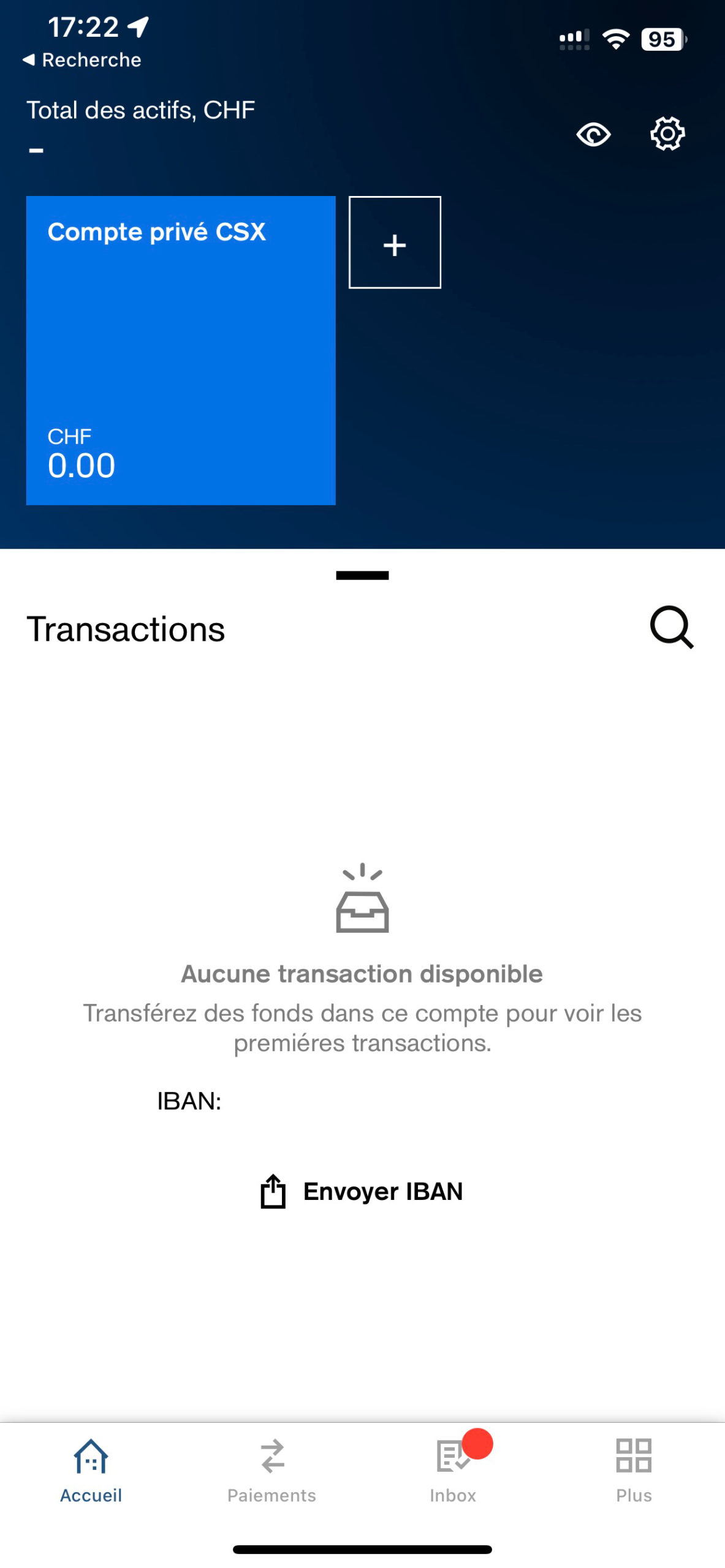The width and height of the screenshot is (725, 1568).
Task: Return to Recherche via the back link
Action: [82, 60]
